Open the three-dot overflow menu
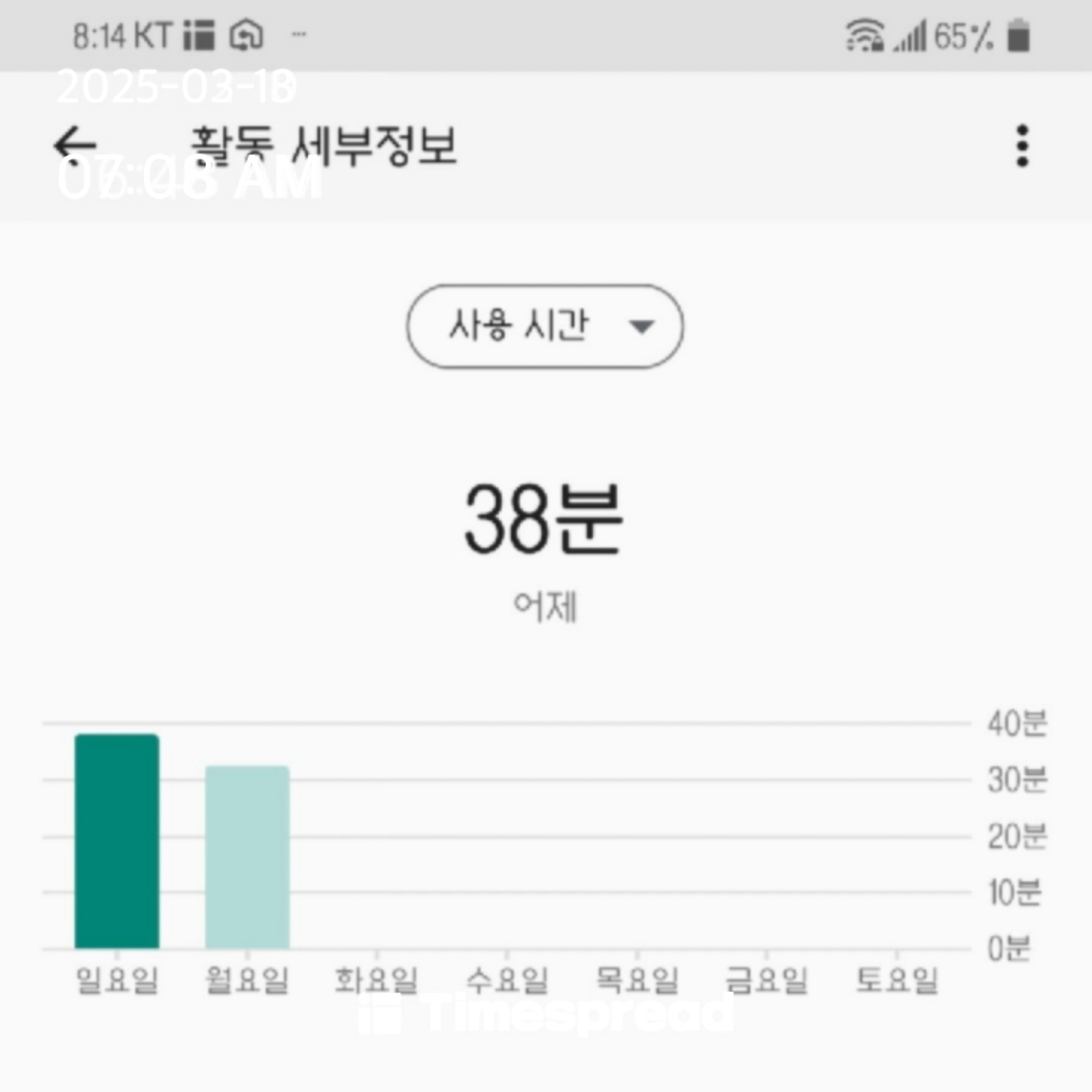Screen dimensions: 1092x1092 1021,146
